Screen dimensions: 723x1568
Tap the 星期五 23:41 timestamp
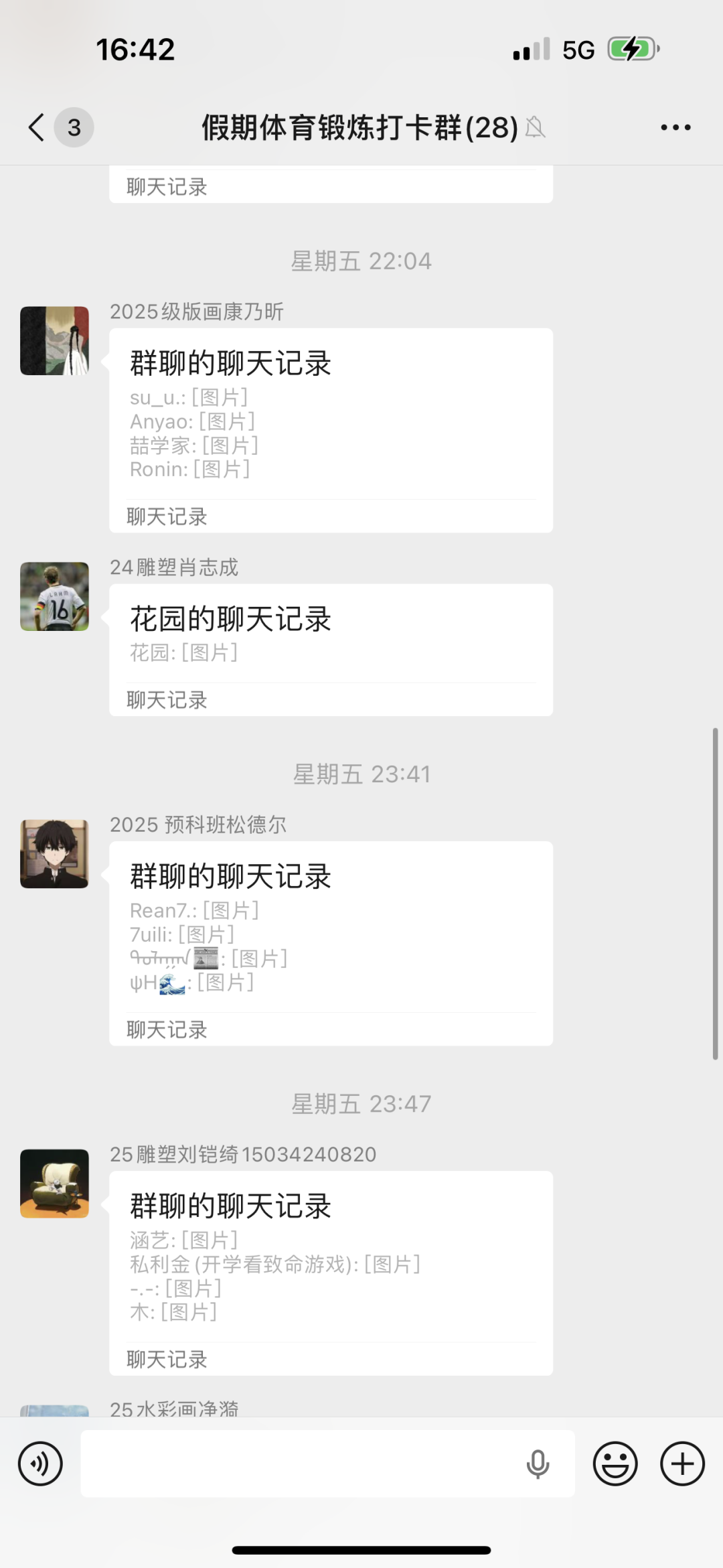pyautogui.click(x=361, y=774)
